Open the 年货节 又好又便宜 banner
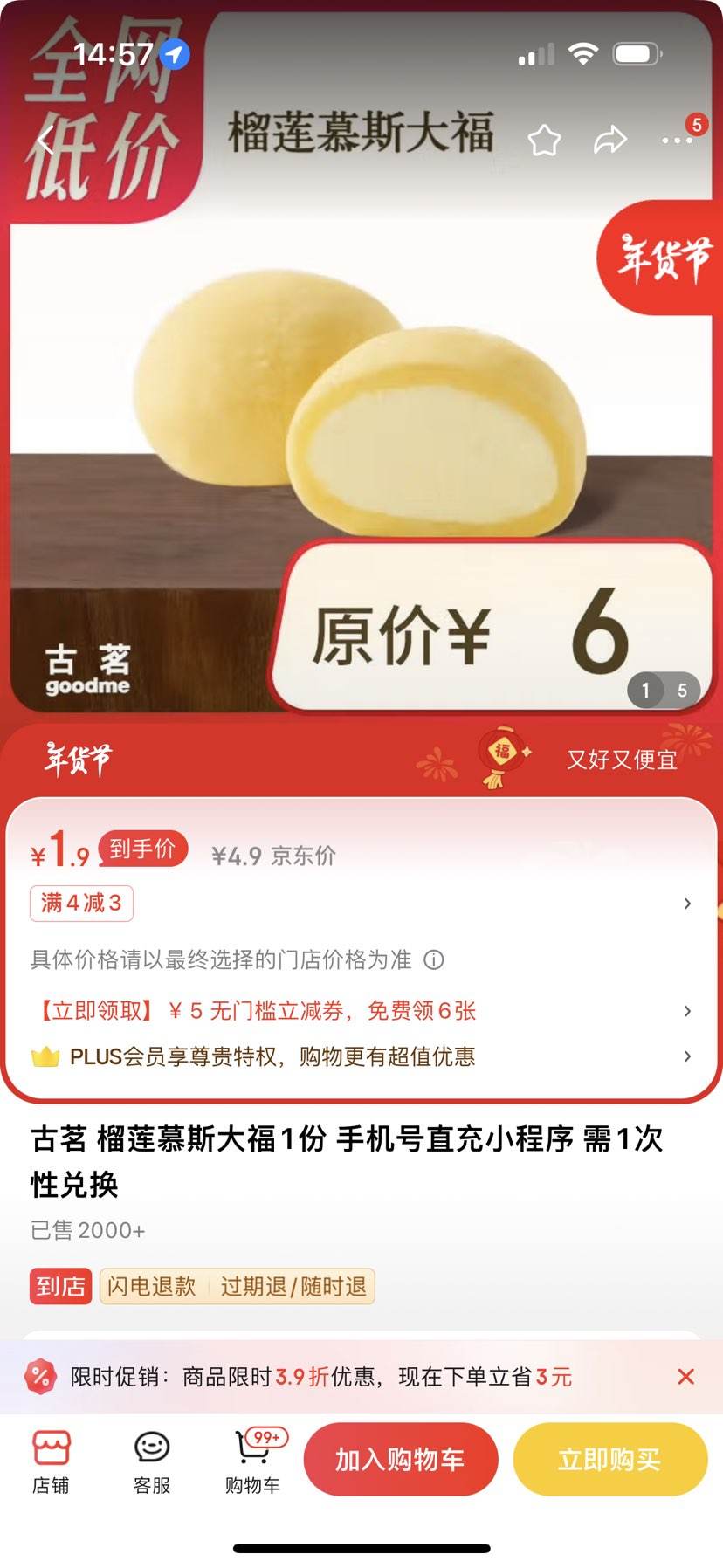Screen dimensions: 723x1568 (x=361, y=760)
